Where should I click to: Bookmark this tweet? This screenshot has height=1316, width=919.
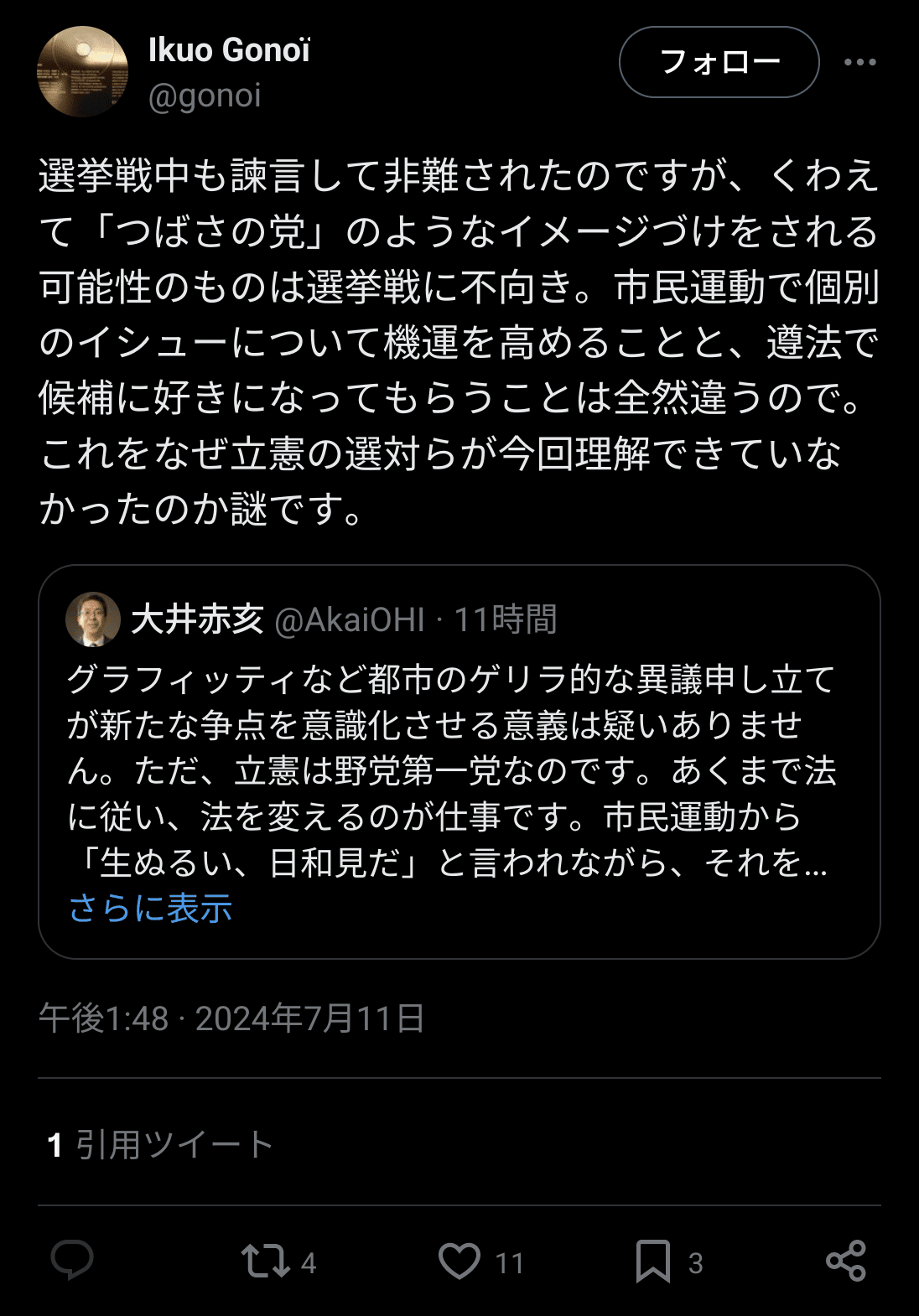coord(652,1260)
